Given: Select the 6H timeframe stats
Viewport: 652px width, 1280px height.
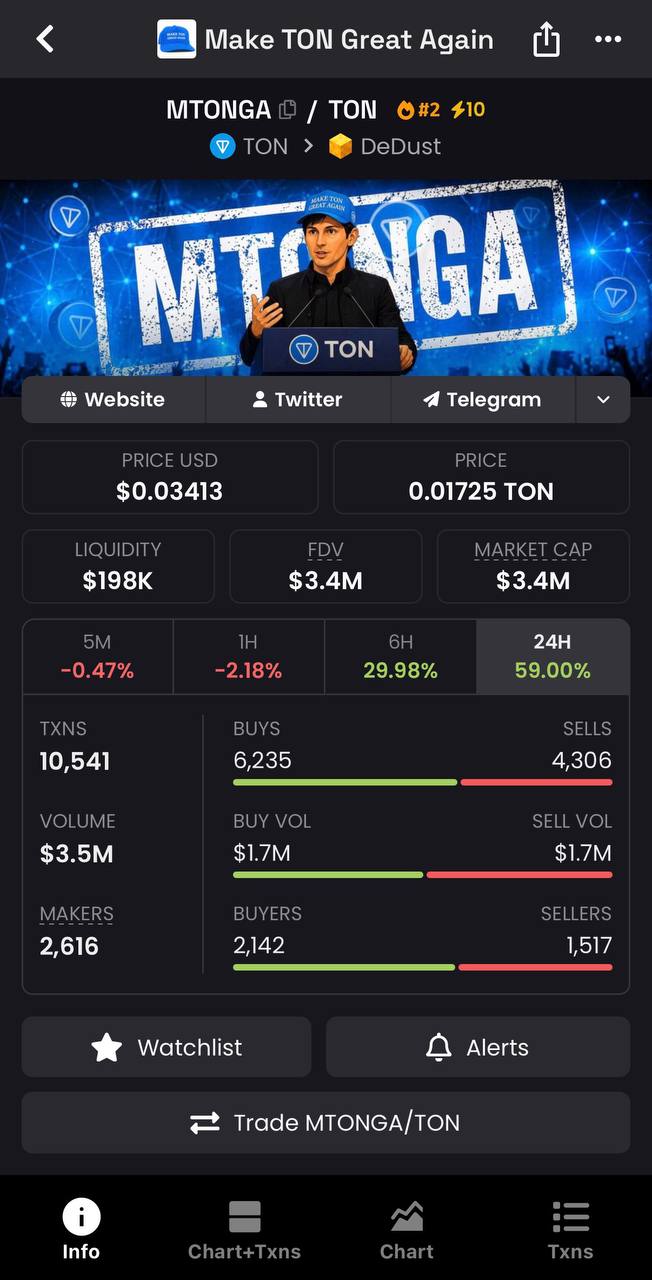Looking at the screenshot, I should point(401,657).
